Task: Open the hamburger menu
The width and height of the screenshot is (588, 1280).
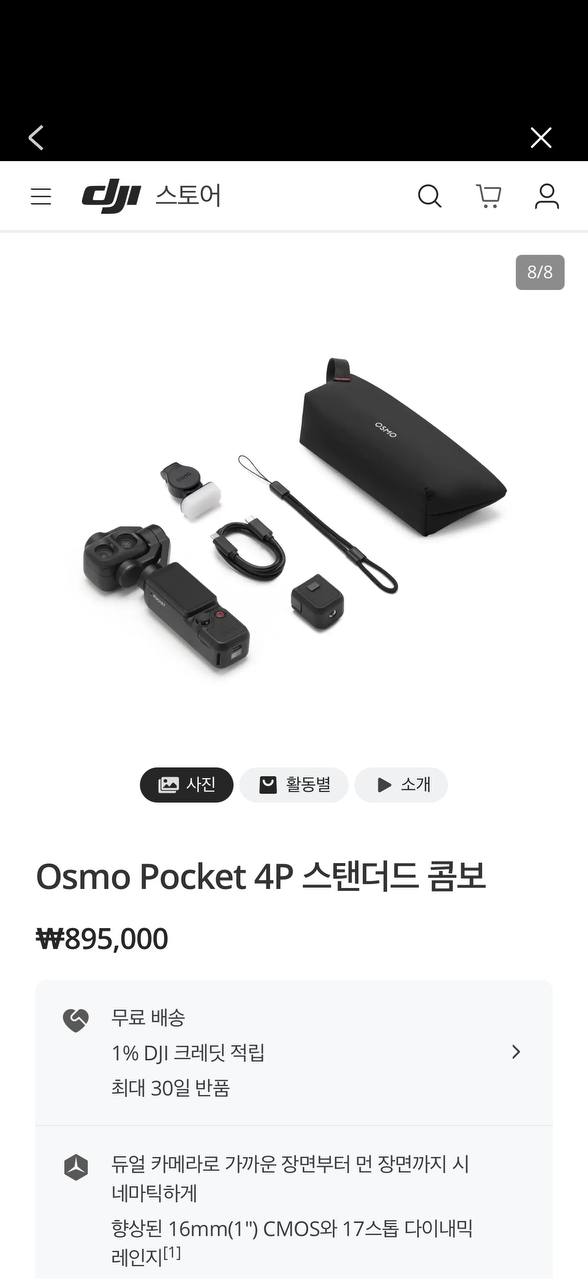Action: click(x=41, y=196)
